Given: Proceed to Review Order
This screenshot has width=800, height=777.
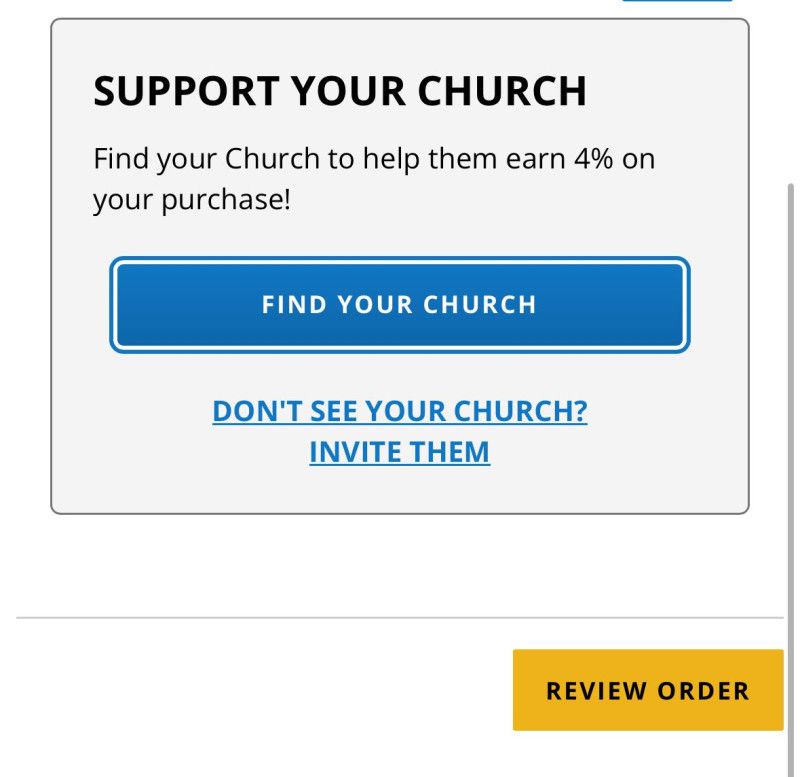Looking at the screenshot, I should (x=647, y=690).
